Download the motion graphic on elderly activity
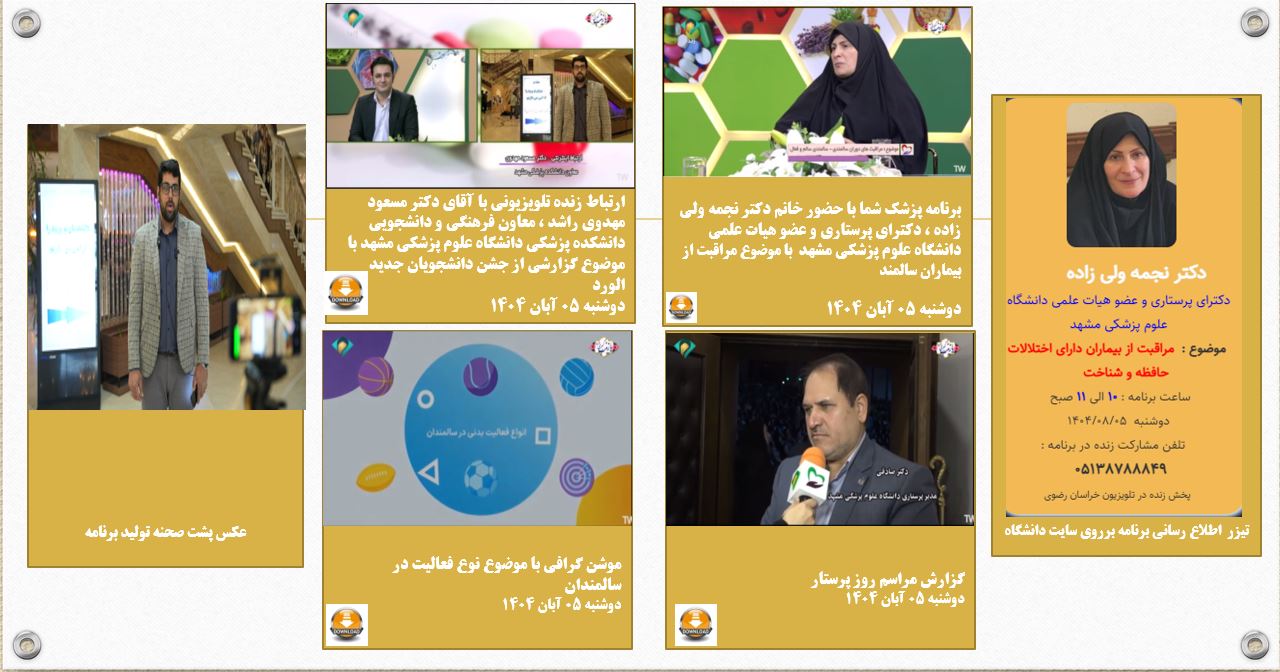This screenshot has height=672, width=1280. pos(348,624)
